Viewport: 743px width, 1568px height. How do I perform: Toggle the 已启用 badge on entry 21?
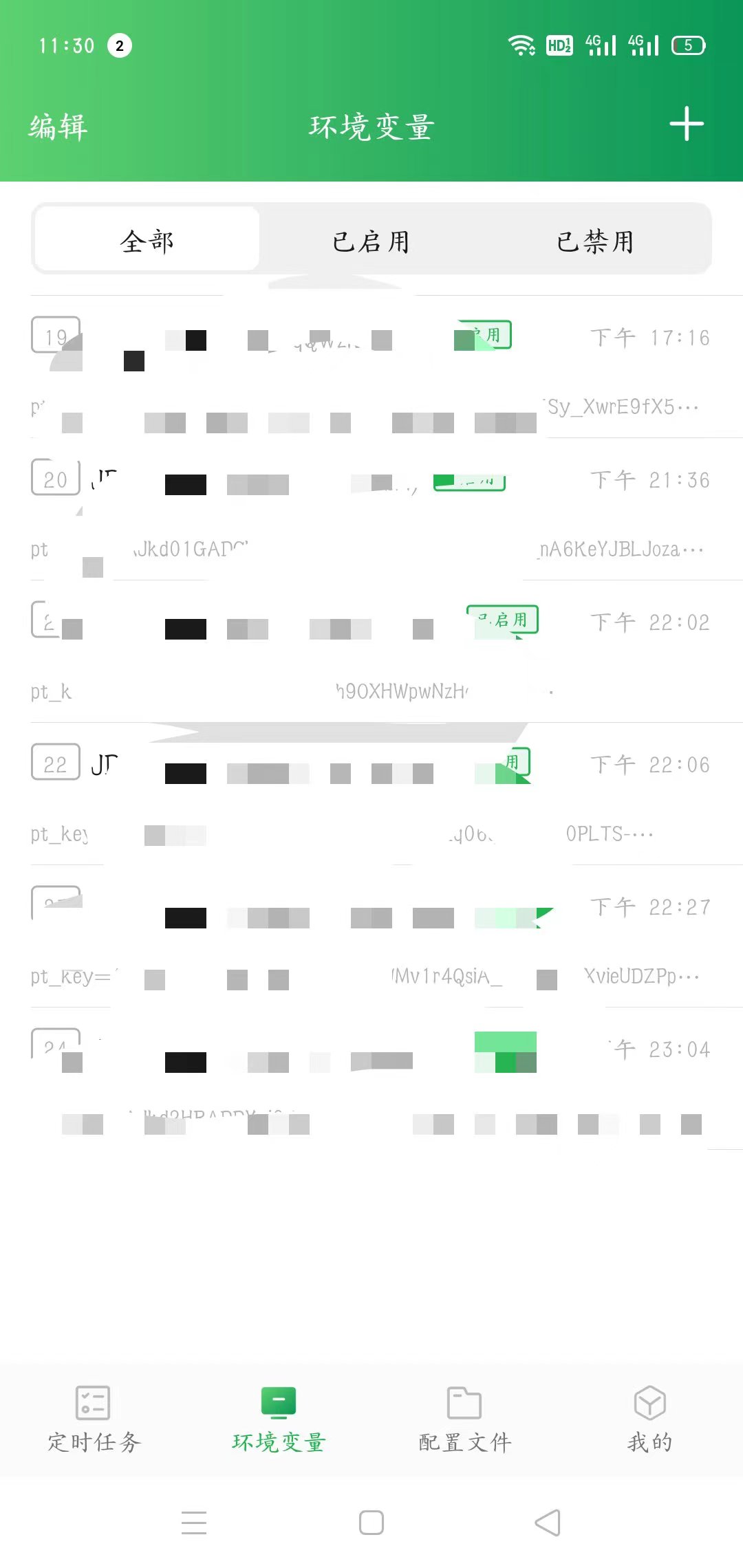[503, 620]
